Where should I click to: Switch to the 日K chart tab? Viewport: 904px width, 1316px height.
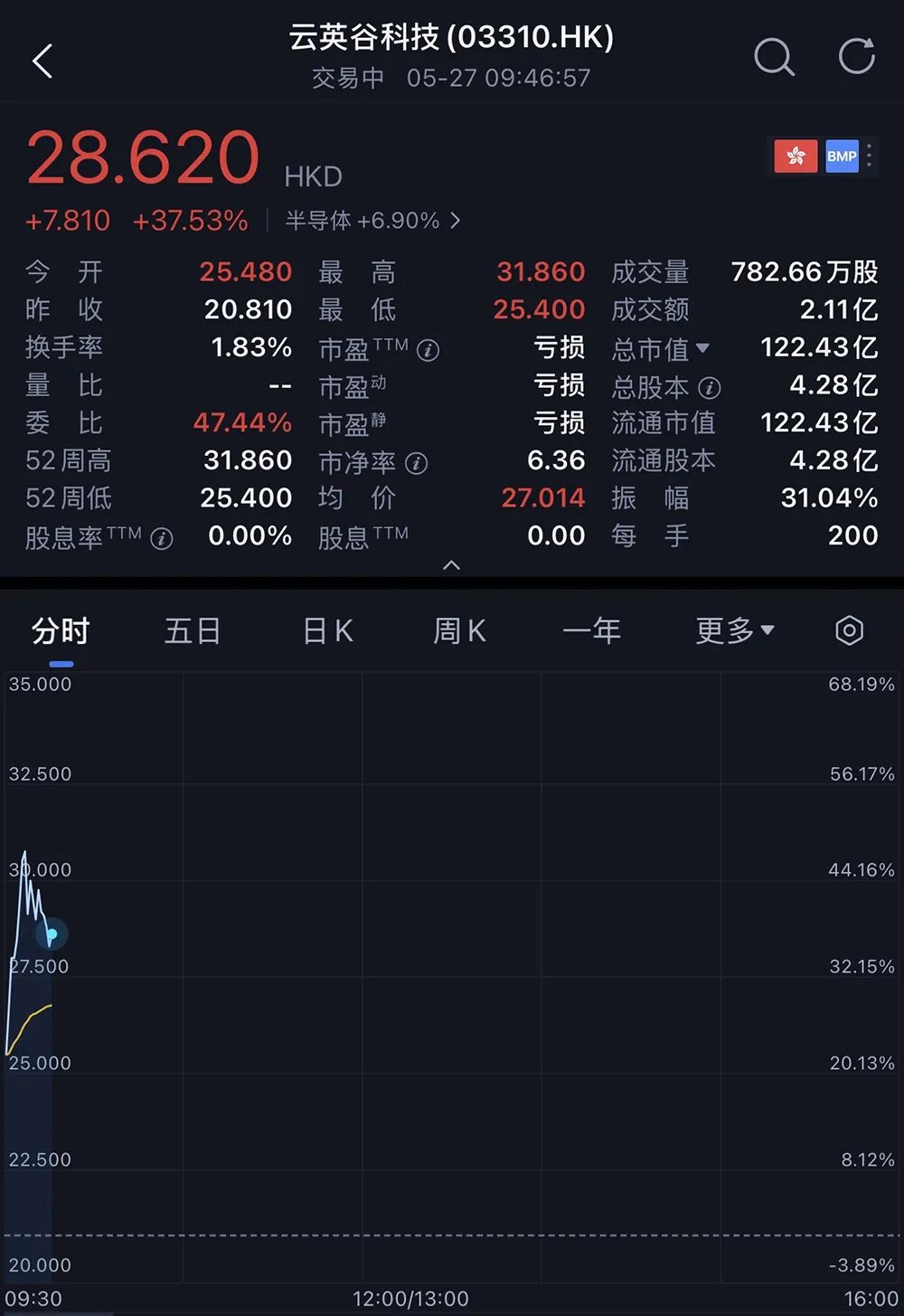coord(327,631)
